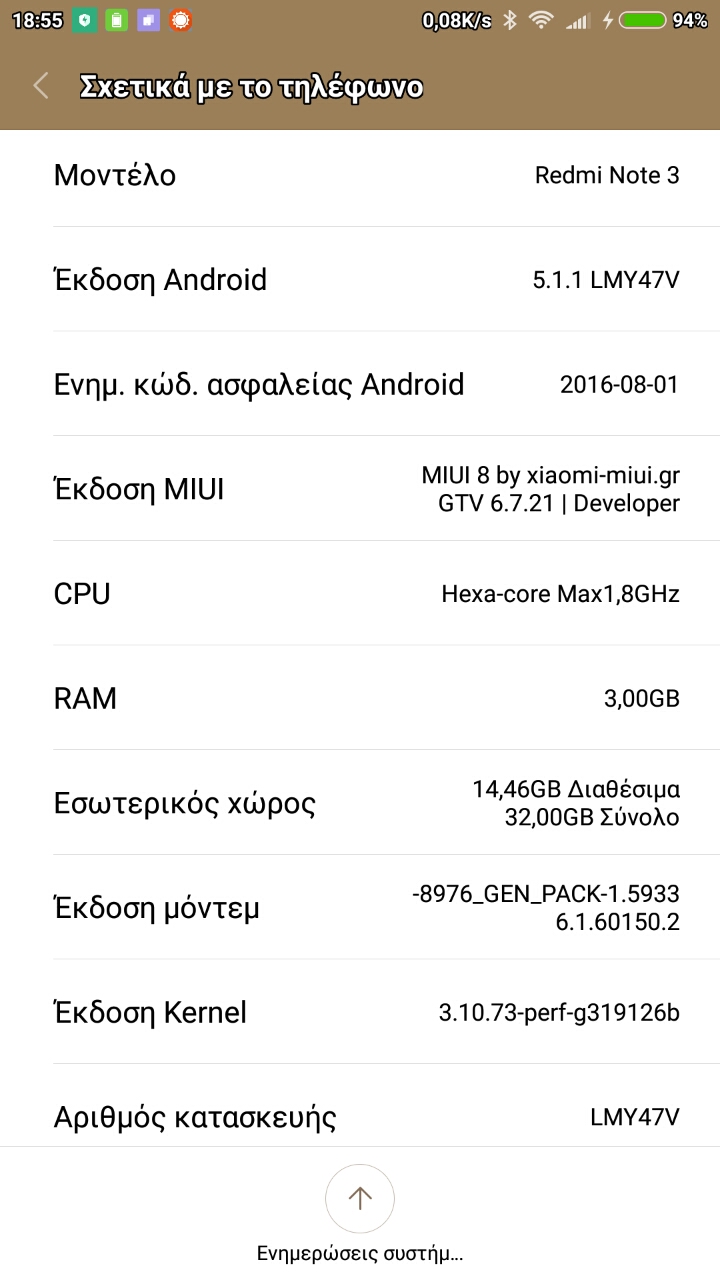
Task: Open the Εσωτερικός χώρος storage row
Action: pyautogui.click(x=360, y=803)
